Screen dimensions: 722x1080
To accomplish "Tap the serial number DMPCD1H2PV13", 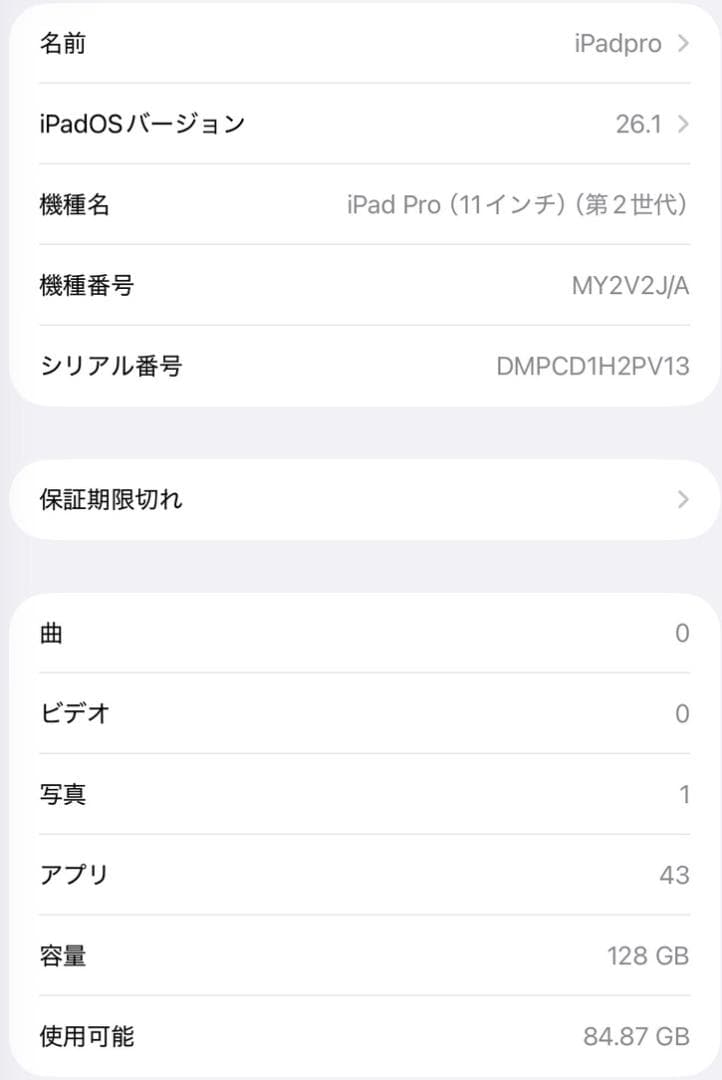I will [x=595, y=367].
